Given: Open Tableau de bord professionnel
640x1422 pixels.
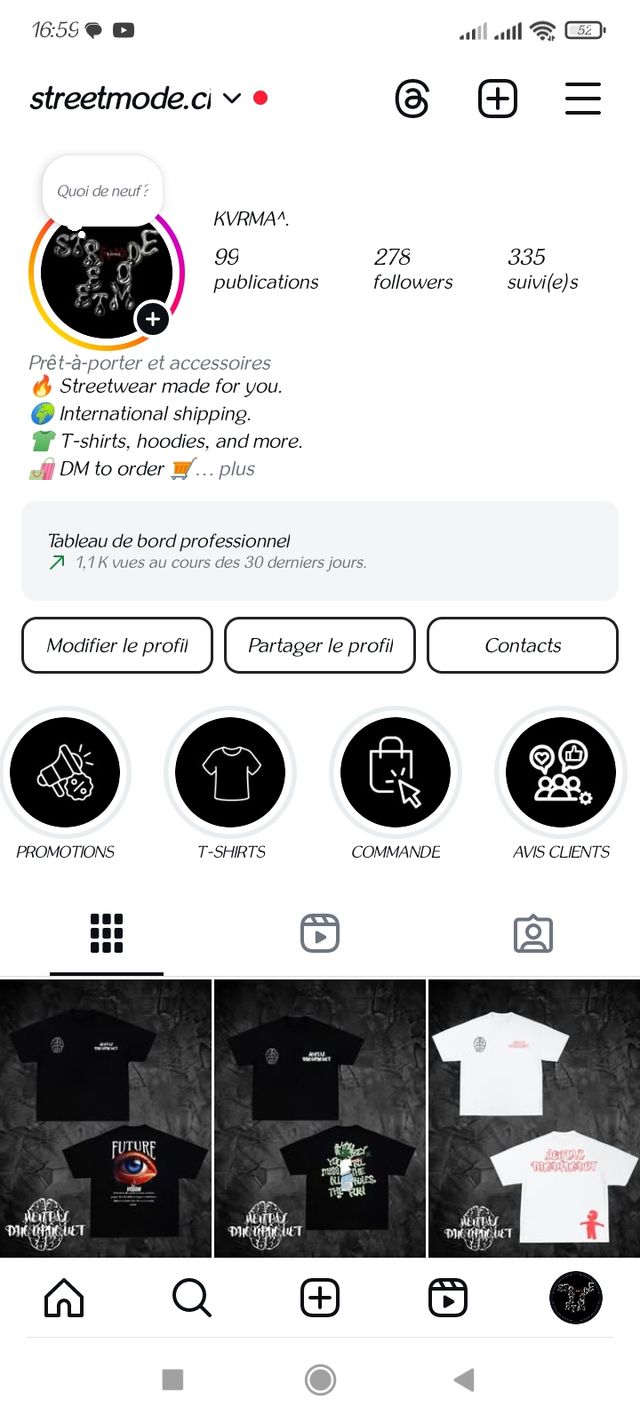Looking at the screenshot, I should click(x=320, y=551).
